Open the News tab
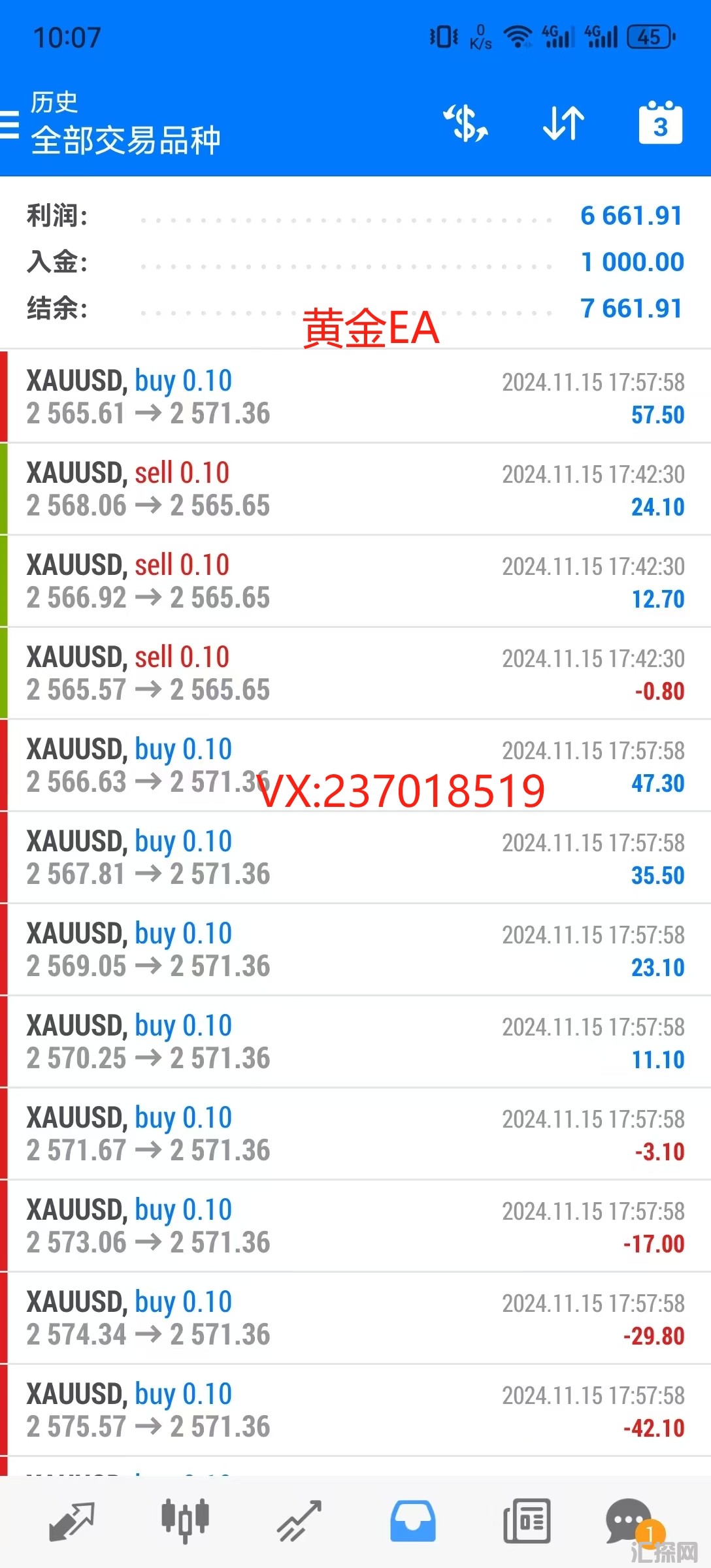The width and height of the screenshot is (711, 1568). tap(527, 1521)
